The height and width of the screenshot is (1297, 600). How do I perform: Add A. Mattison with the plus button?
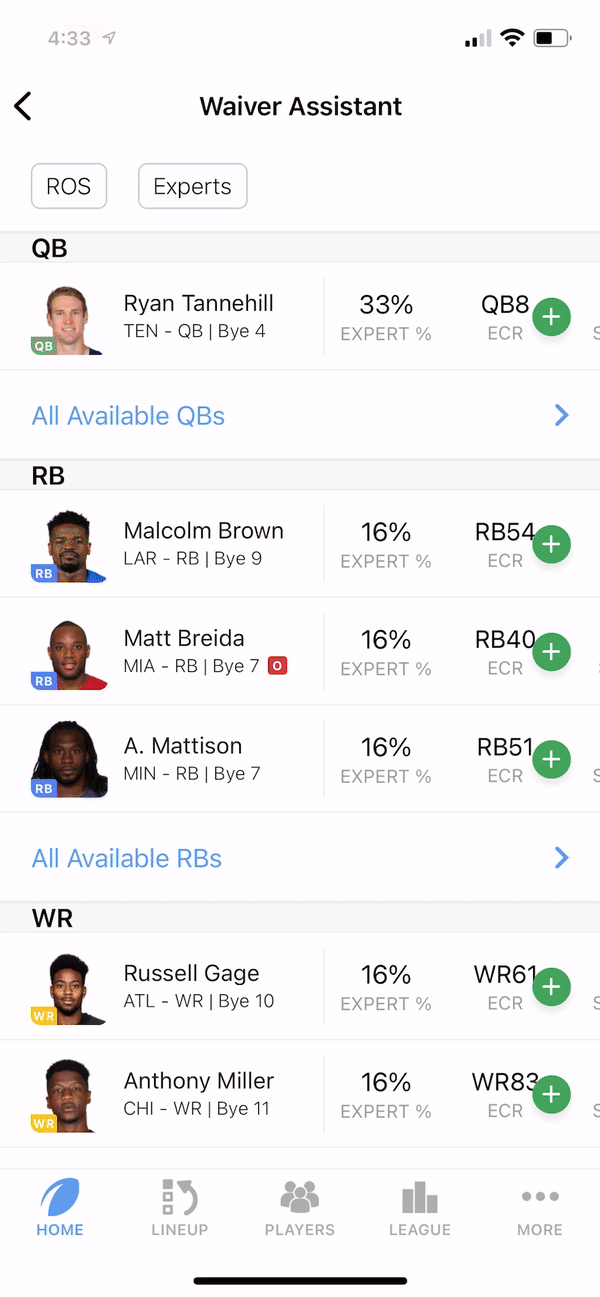coord(551,759)
